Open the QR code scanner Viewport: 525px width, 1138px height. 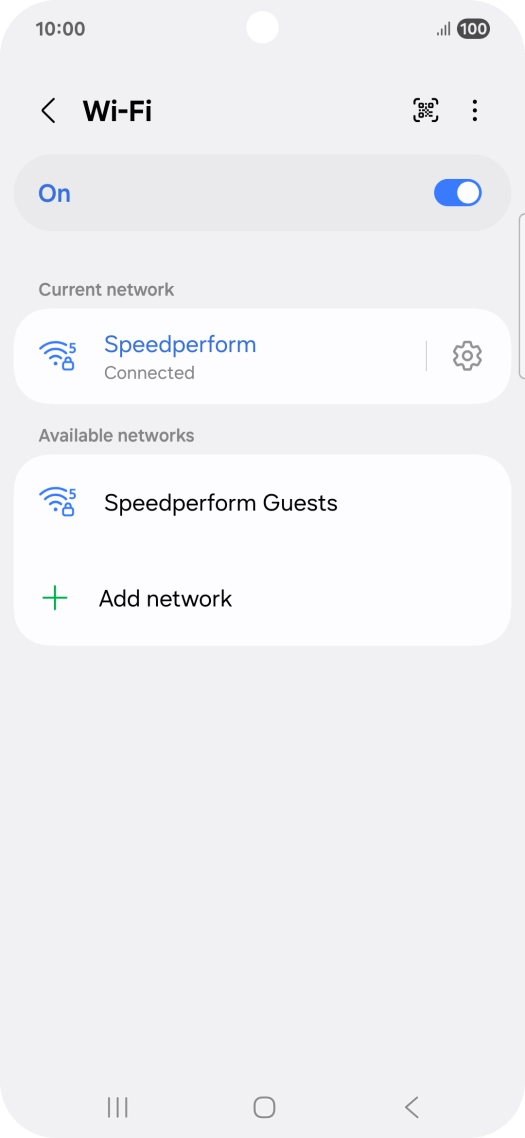tap(426, 110)
